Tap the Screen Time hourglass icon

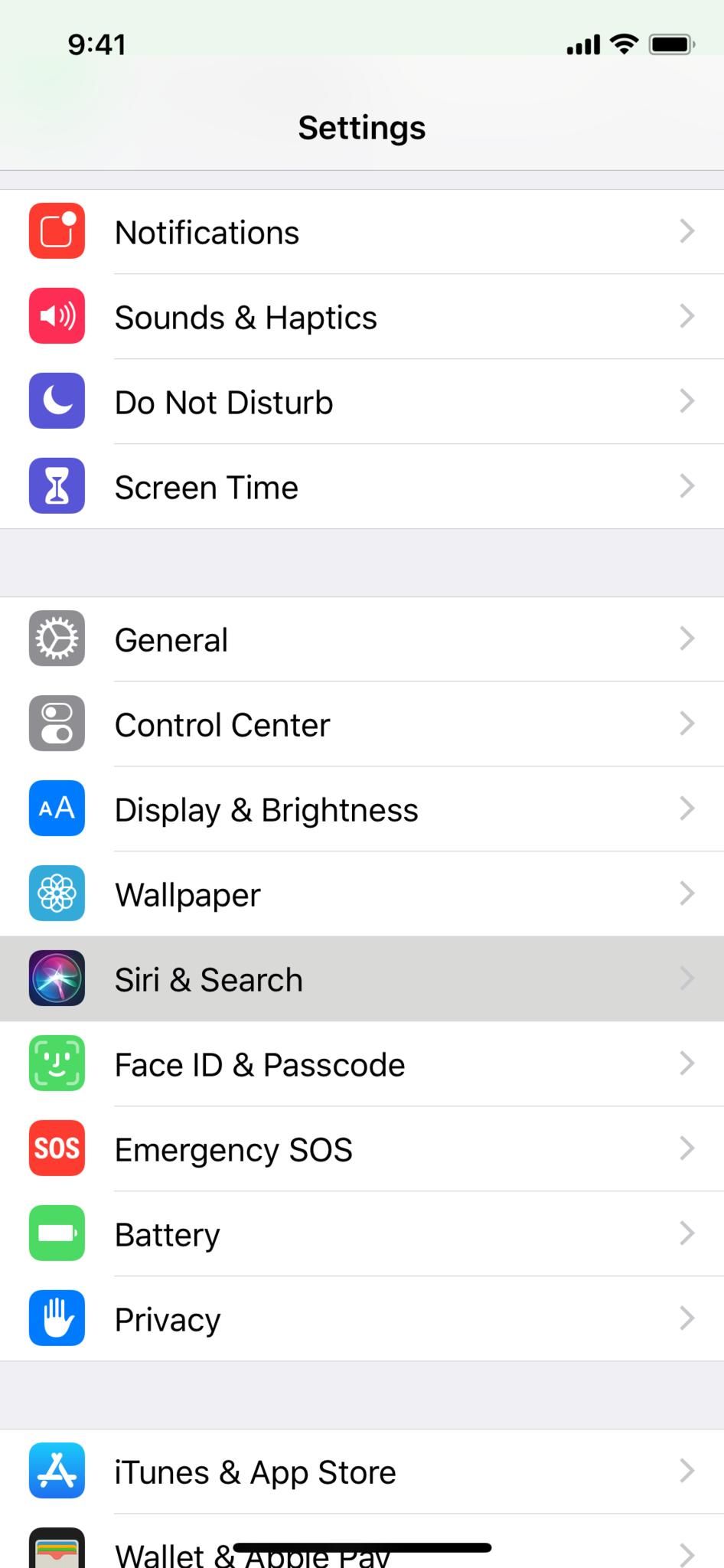pos(56,486)
